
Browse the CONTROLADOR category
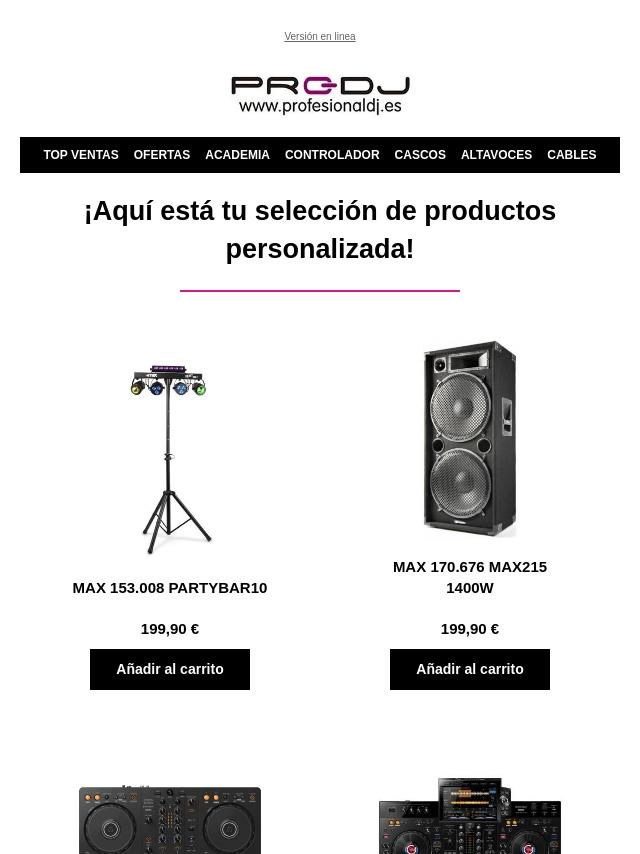pyautogui.click(x=332, y=155)
